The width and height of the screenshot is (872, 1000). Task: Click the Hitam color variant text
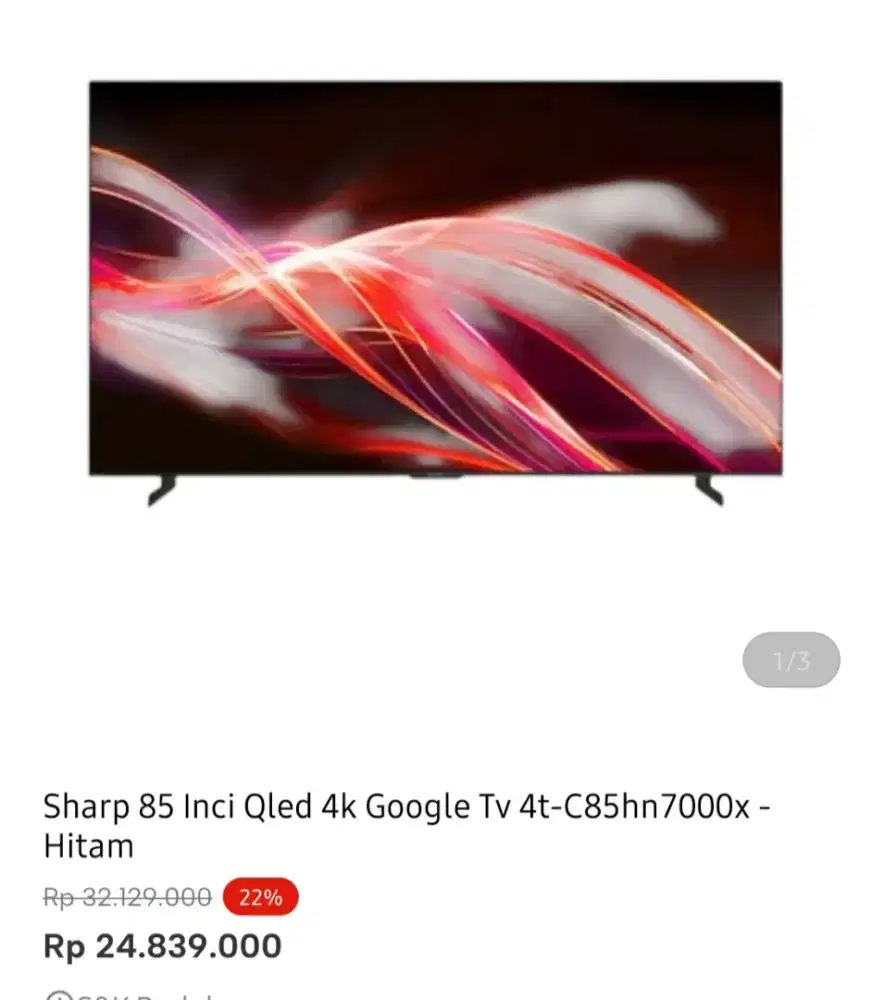click(x=89, y=845)
